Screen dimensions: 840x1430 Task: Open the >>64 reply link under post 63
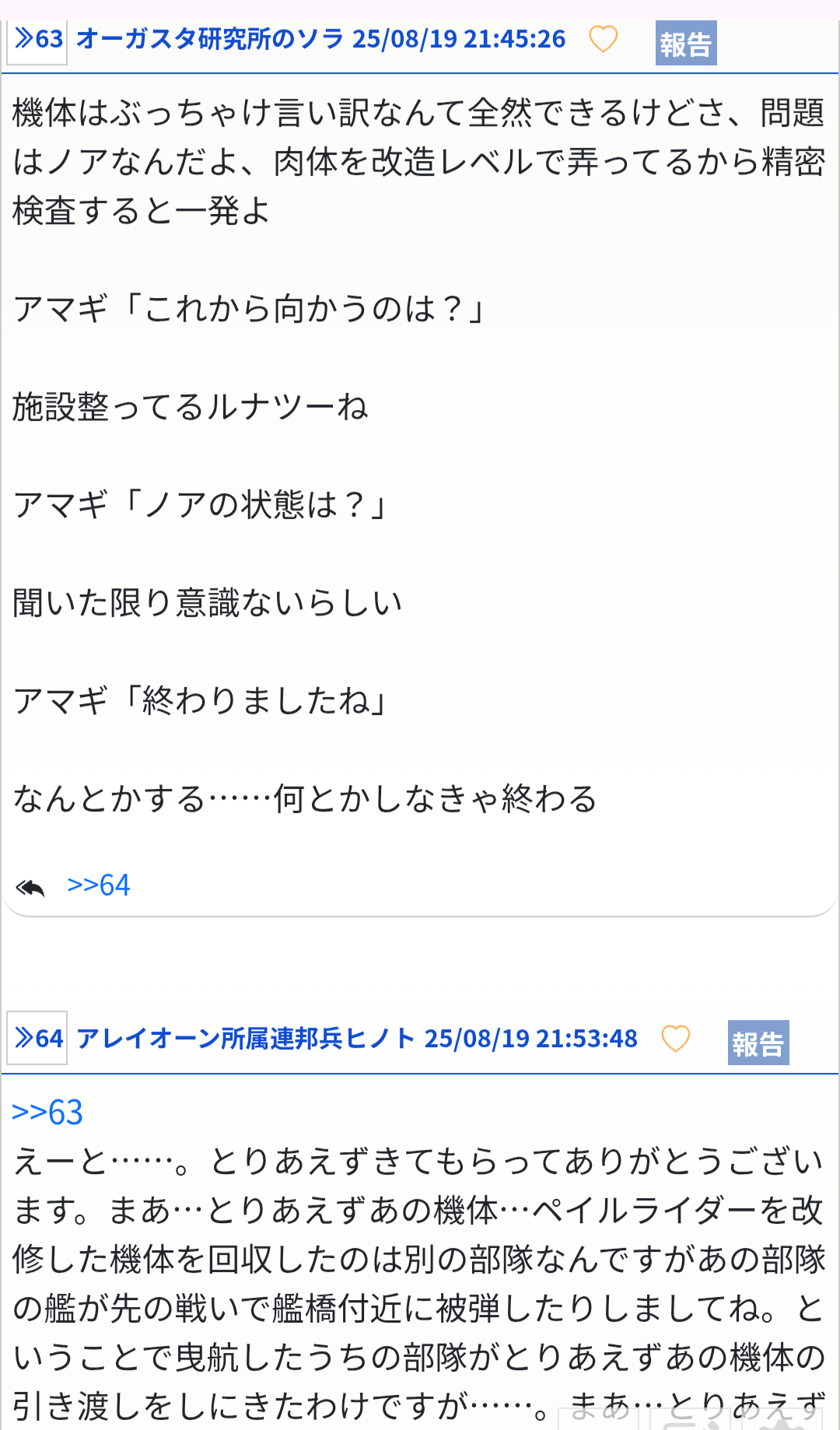pyautogui.click(x=99, y=885)
